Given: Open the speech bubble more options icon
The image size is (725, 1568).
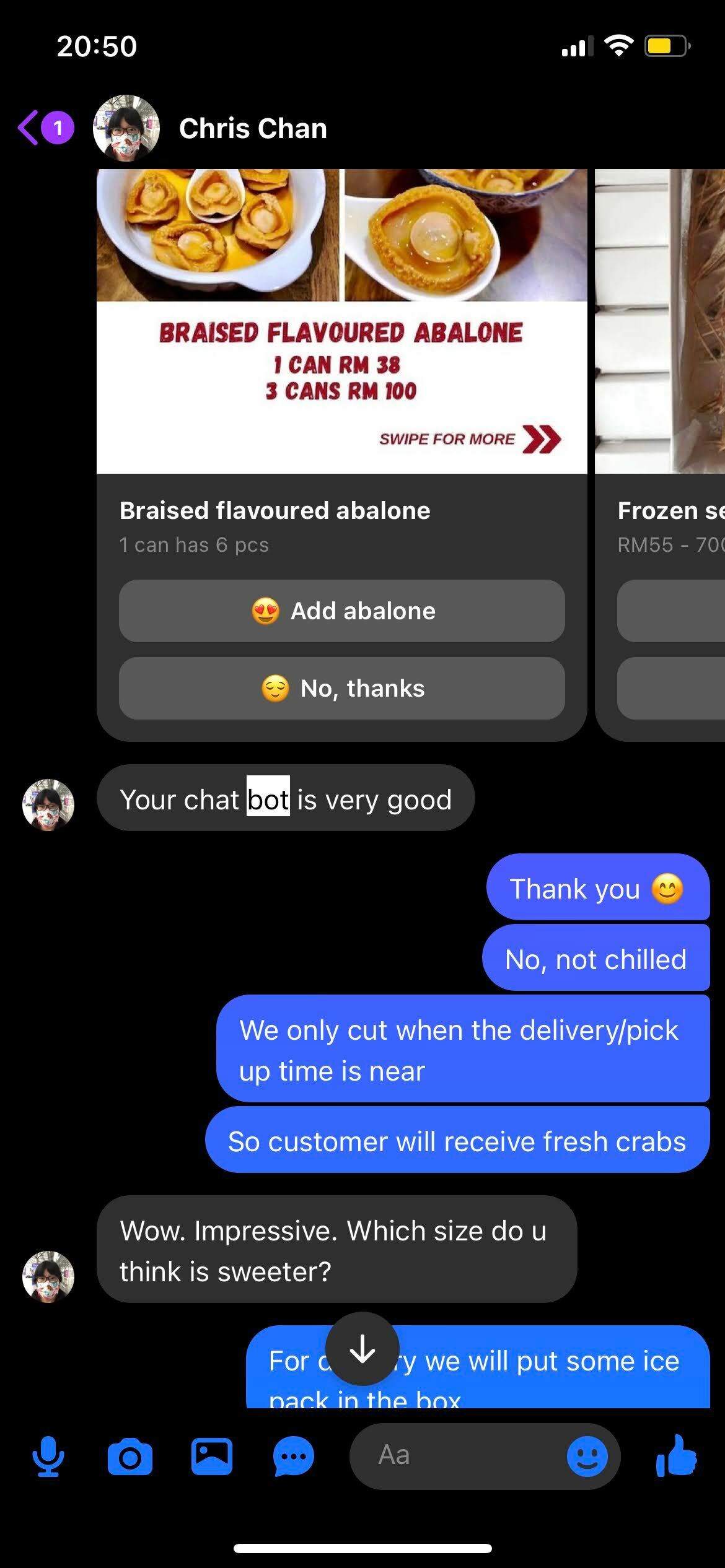Looking at the screenshot, I should click(x=293, y=1456).
